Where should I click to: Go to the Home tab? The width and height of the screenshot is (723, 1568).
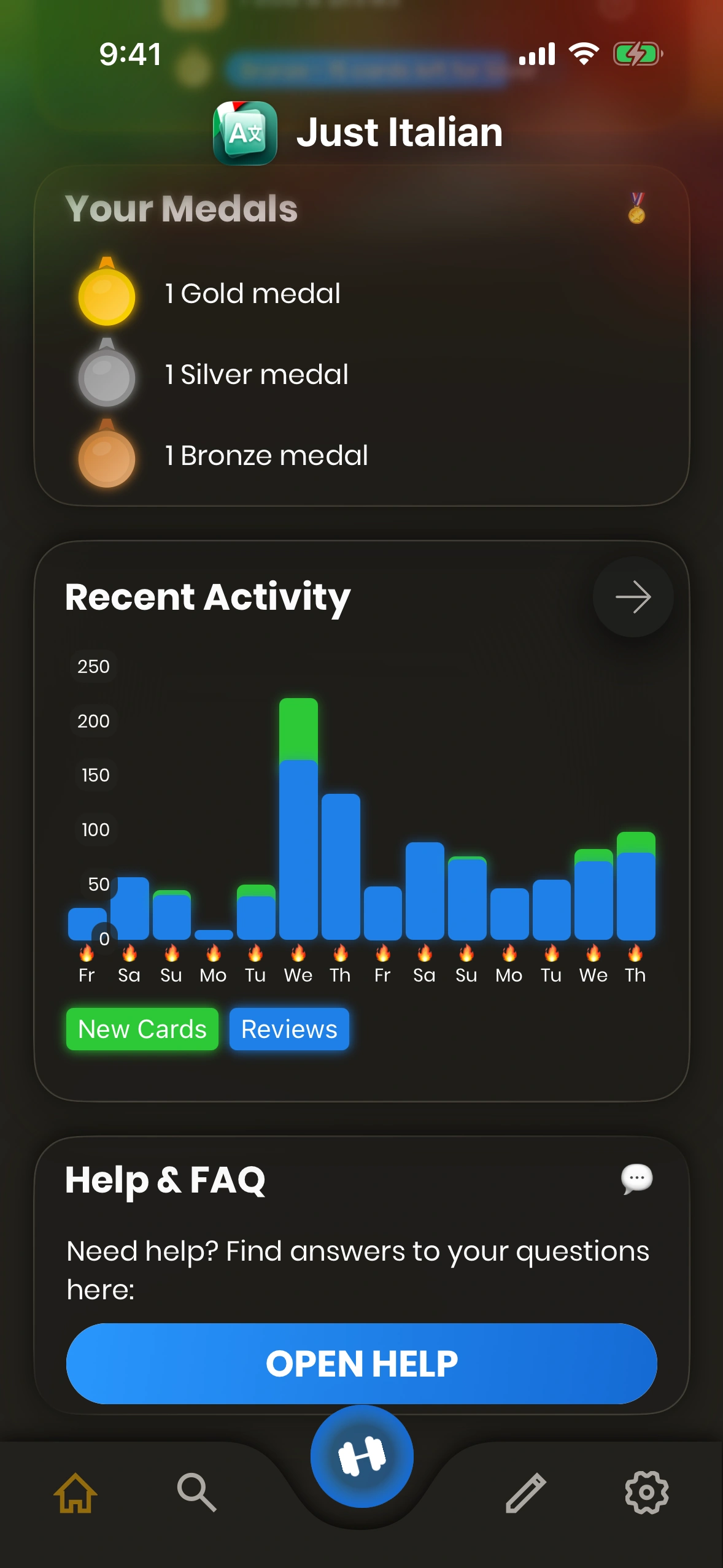pyautogui.click(x=75, y=1493)
